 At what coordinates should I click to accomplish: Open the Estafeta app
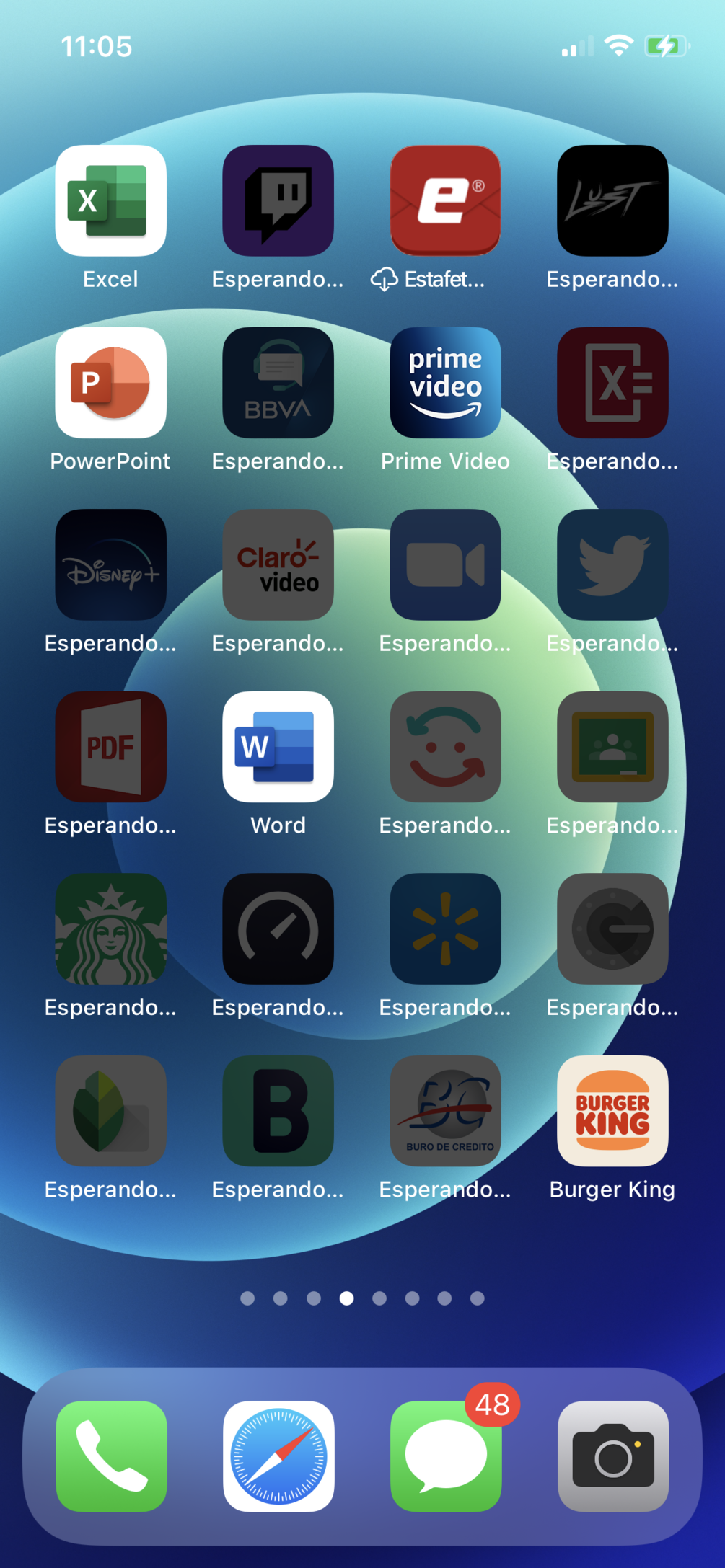tap(445, 200)
